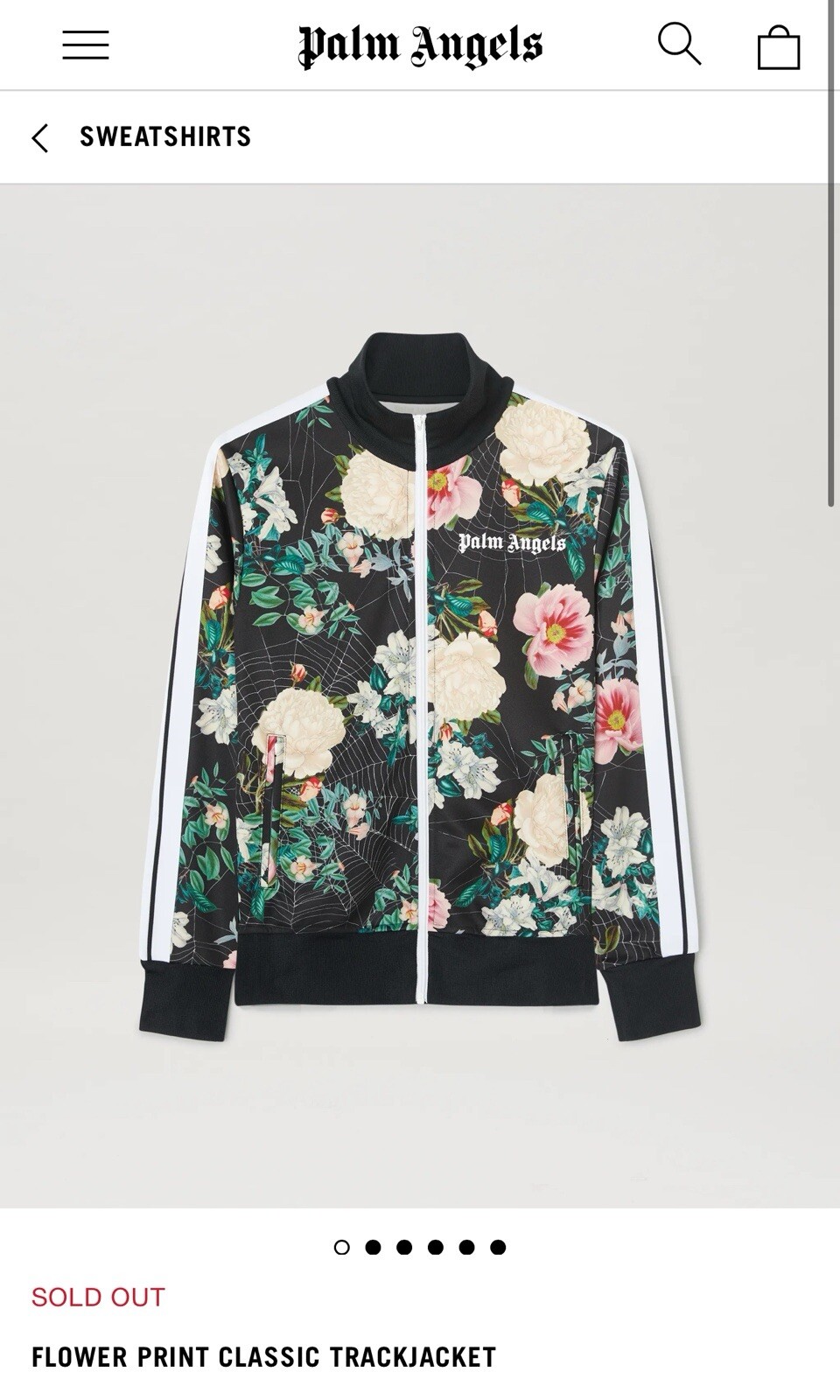Open Palm Angels home via header logo

pos(420,45)
